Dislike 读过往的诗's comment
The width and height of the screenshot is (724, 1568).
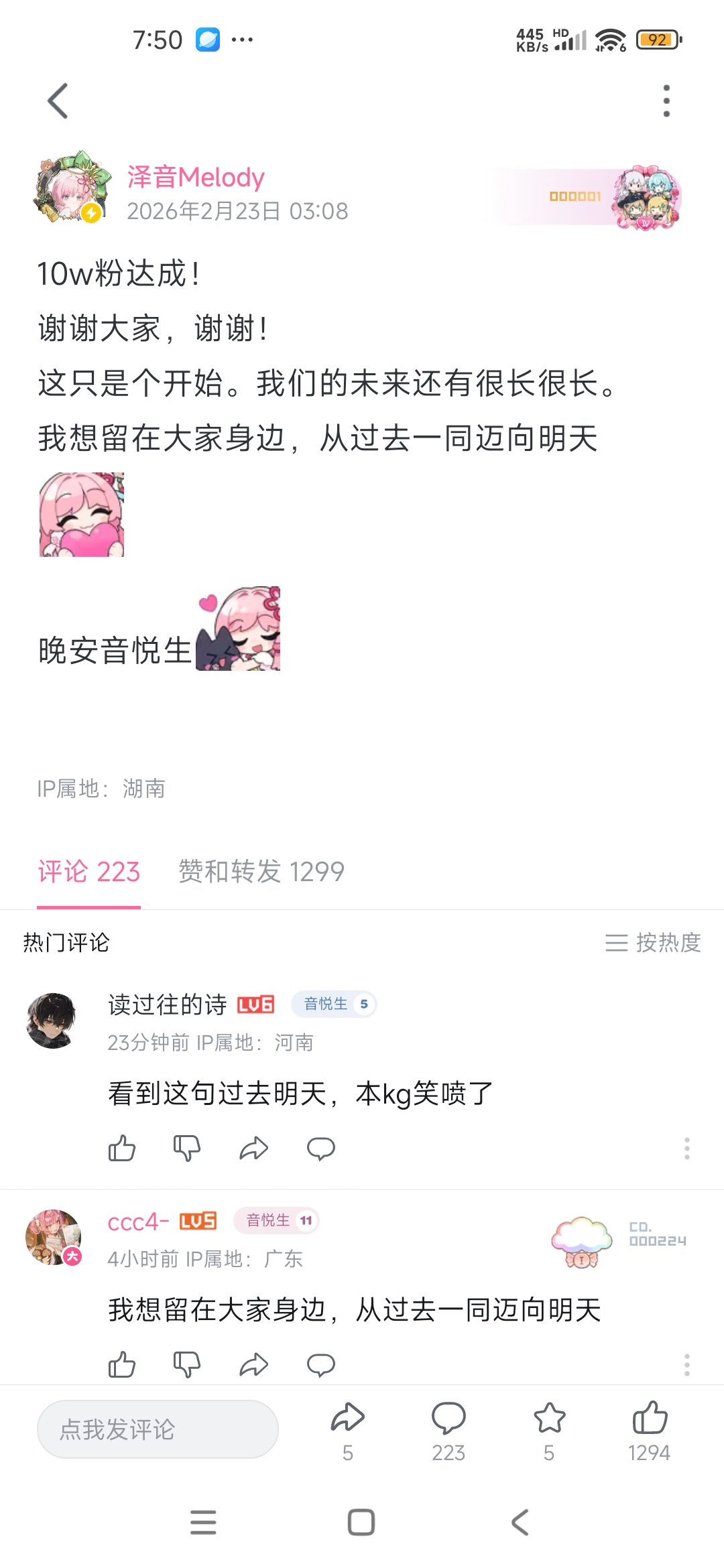click(187, 1149)
